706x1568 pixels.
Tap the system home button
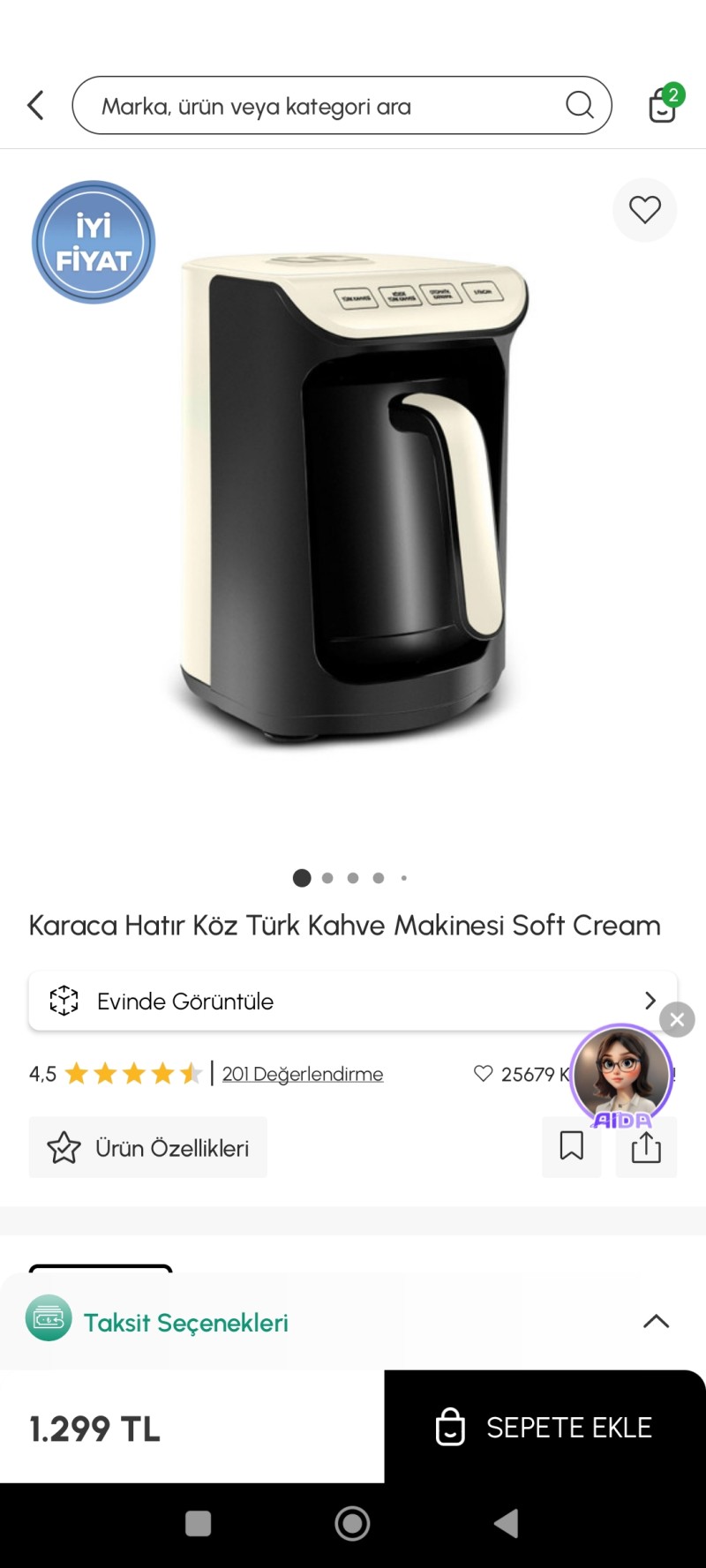[x=352, y=1524]
